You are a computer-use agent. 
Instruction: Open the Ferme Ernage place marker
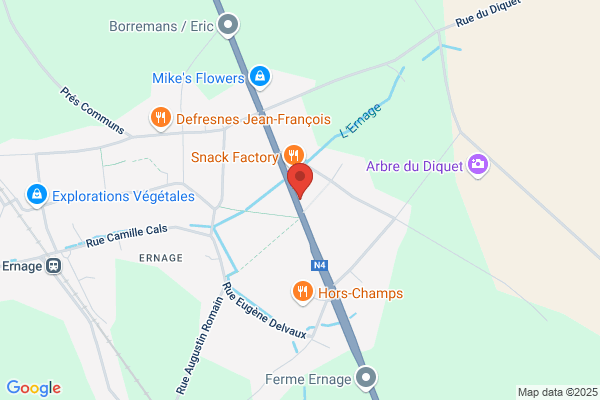click(x=366, y=378)
